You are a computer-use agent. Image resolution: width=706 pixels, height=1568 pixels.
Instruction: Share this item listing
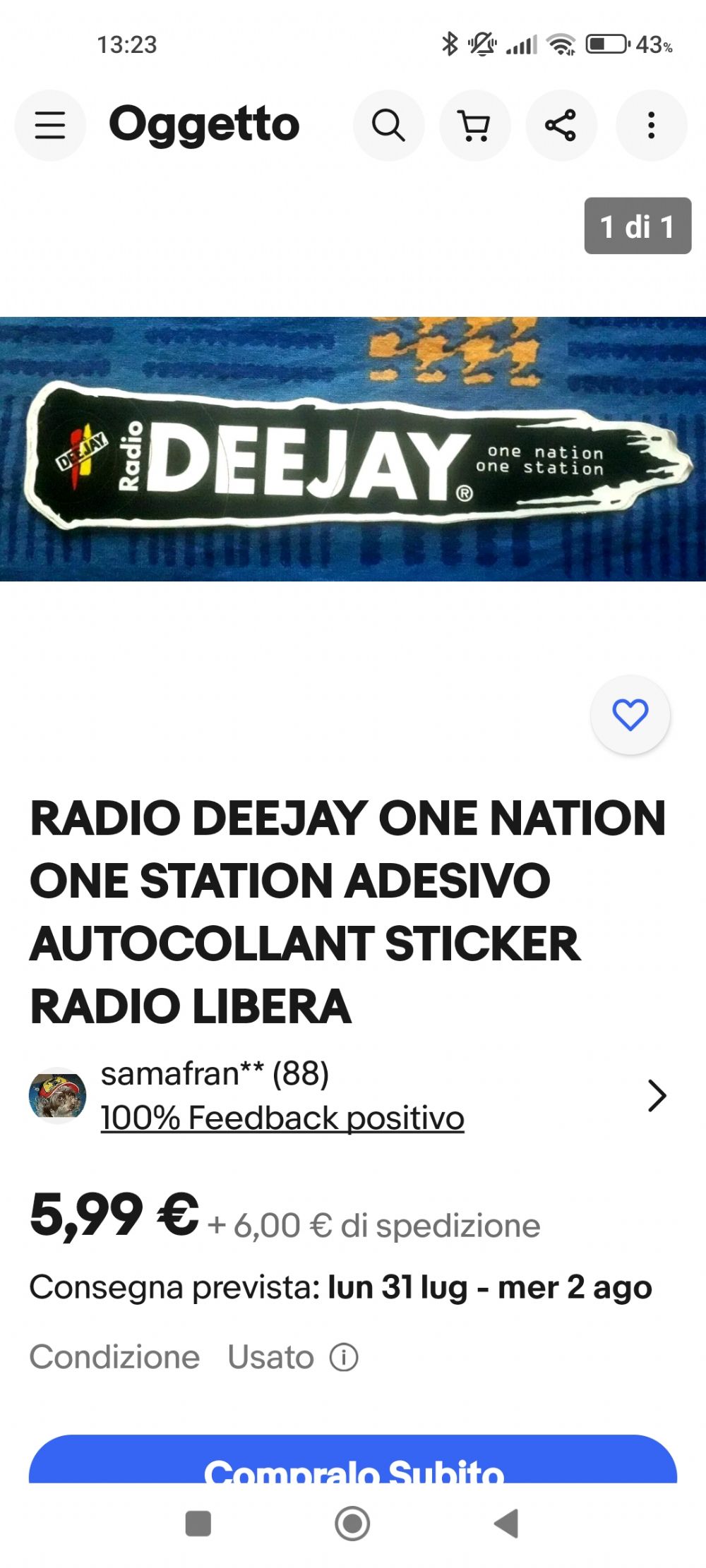[561, 126]
